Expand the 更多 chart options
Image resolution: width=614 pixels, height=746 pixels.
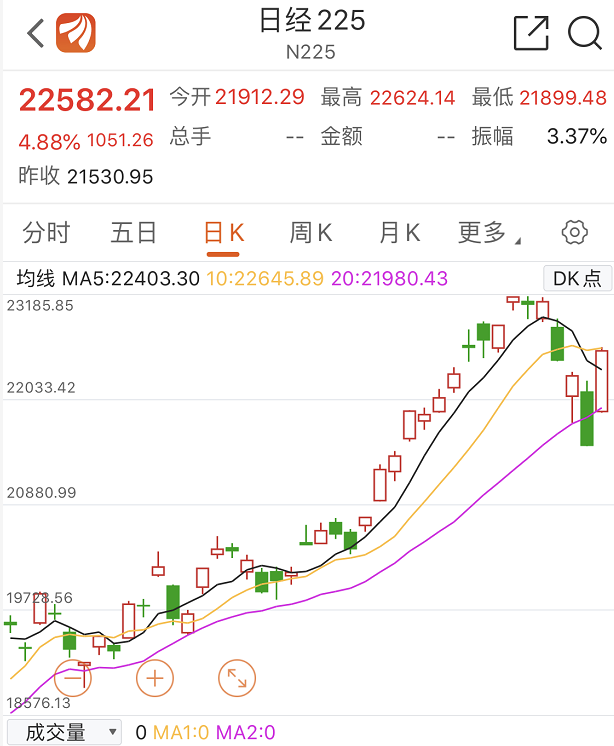487,233
